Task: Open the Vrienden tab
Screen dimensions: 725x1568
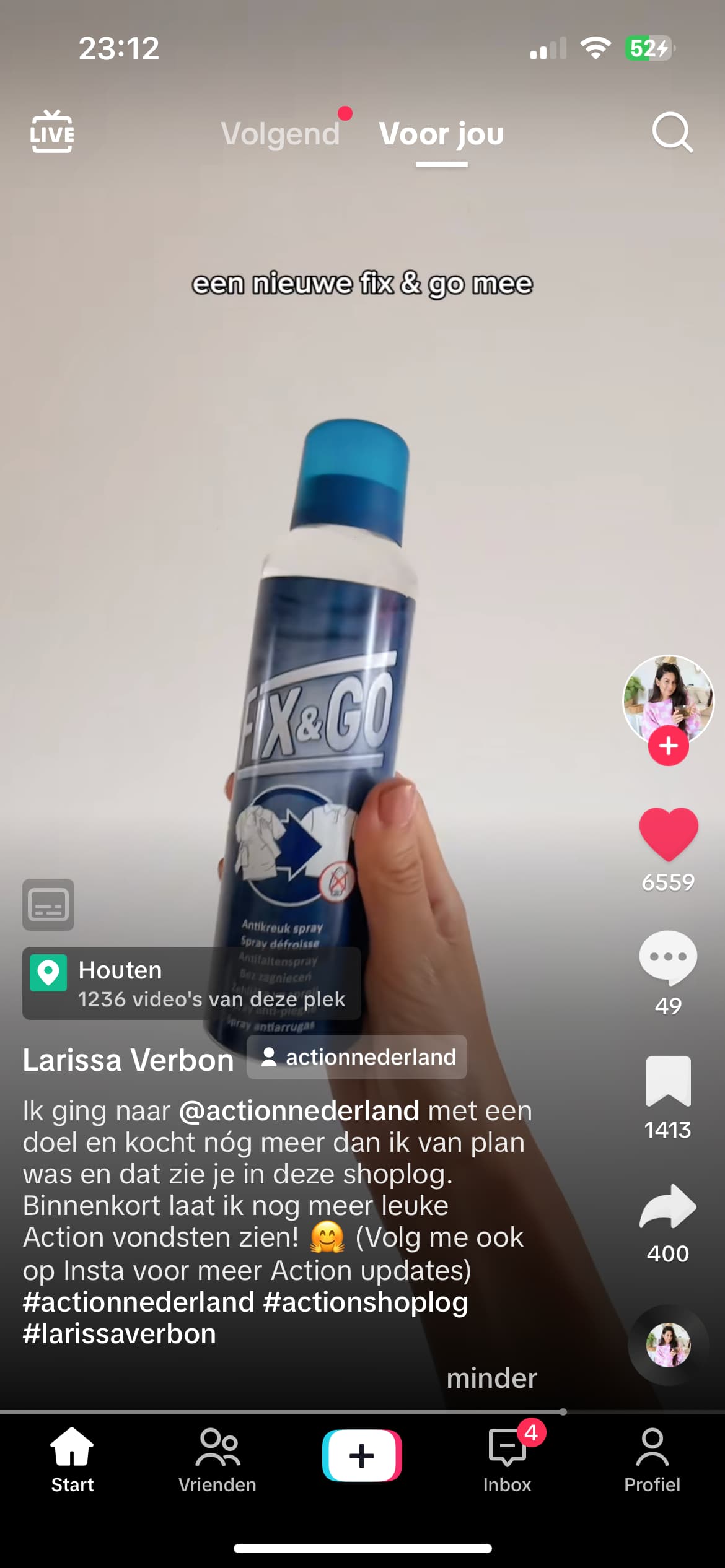Action: [x=217, y=1459]
